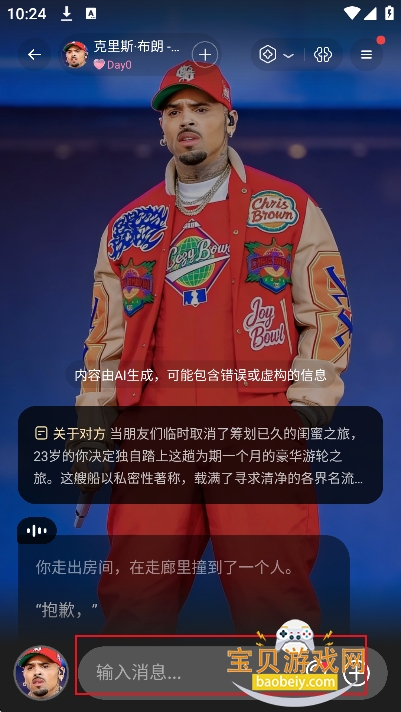This screenshot has height=712, width=401.
Task: Go back using the arrow icon
Action: tap(34, 55)
